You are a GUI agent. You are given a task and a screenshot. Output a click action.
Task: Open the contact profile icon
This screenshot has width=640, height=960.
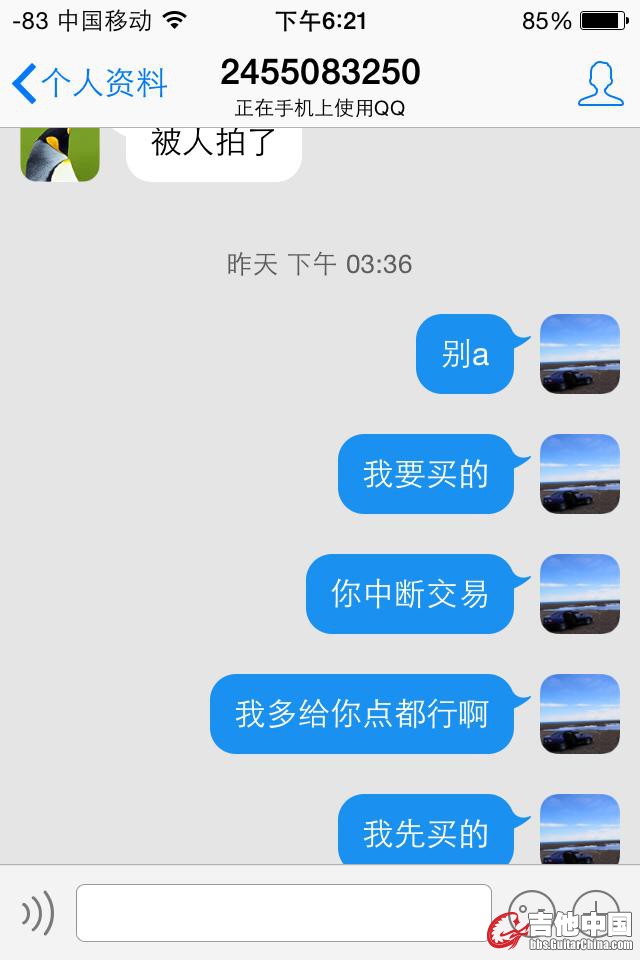click(x=600, y=84)
